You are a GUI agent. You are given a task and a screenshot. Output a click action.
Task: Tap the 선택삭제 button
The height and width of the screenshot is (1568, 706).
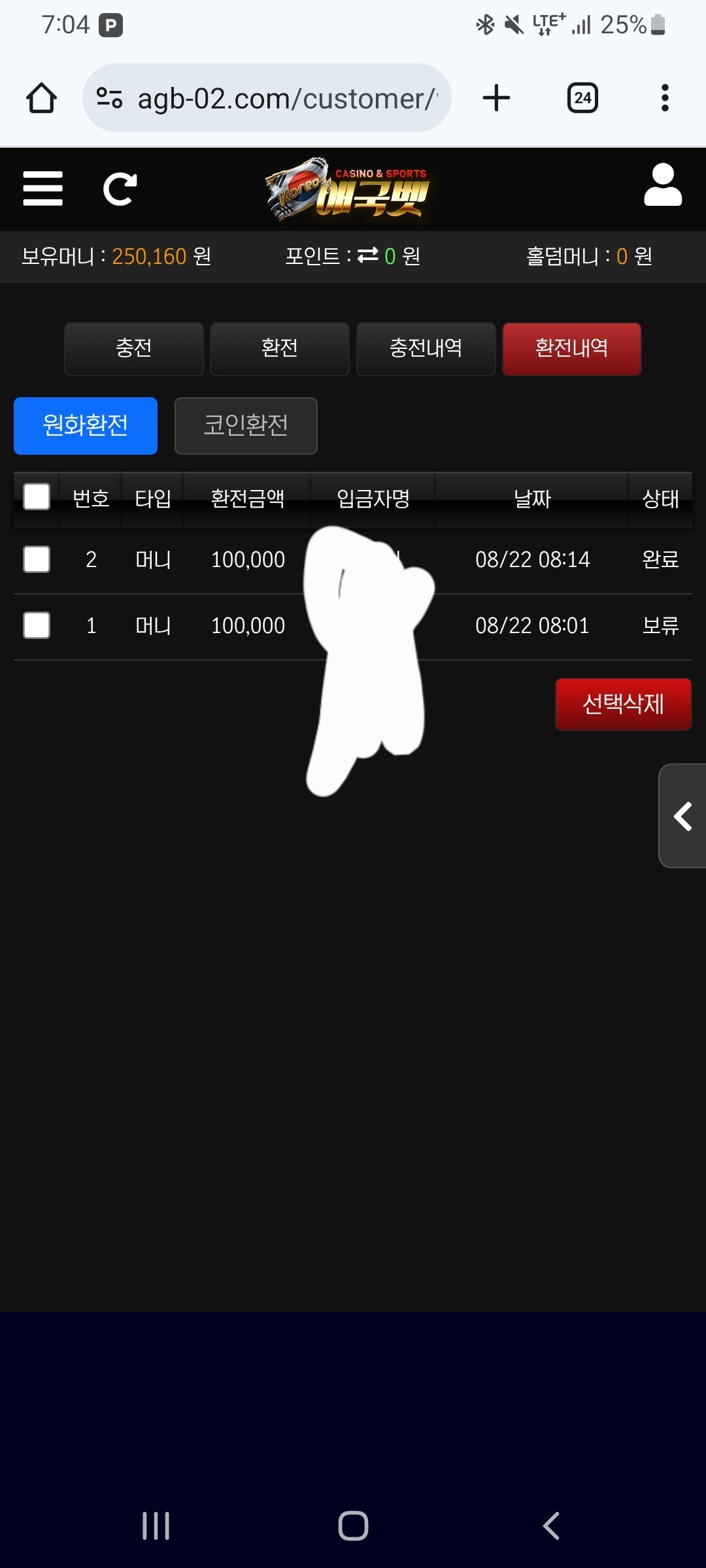pyautogui.click(x=623, y=704)
